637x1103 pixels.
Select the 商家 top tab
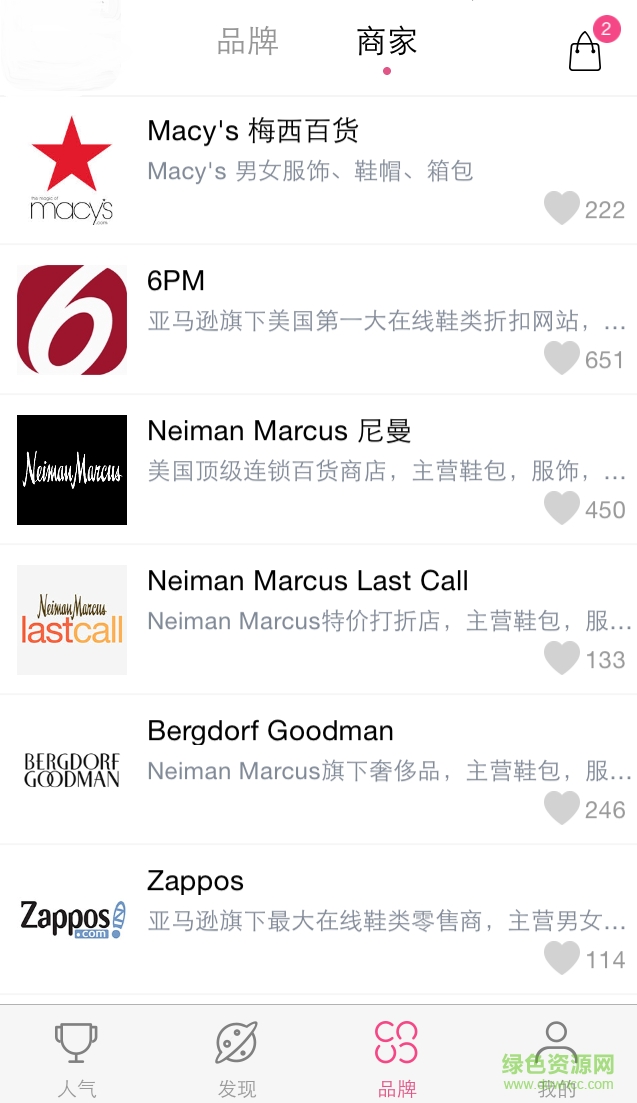pos(386,42)
